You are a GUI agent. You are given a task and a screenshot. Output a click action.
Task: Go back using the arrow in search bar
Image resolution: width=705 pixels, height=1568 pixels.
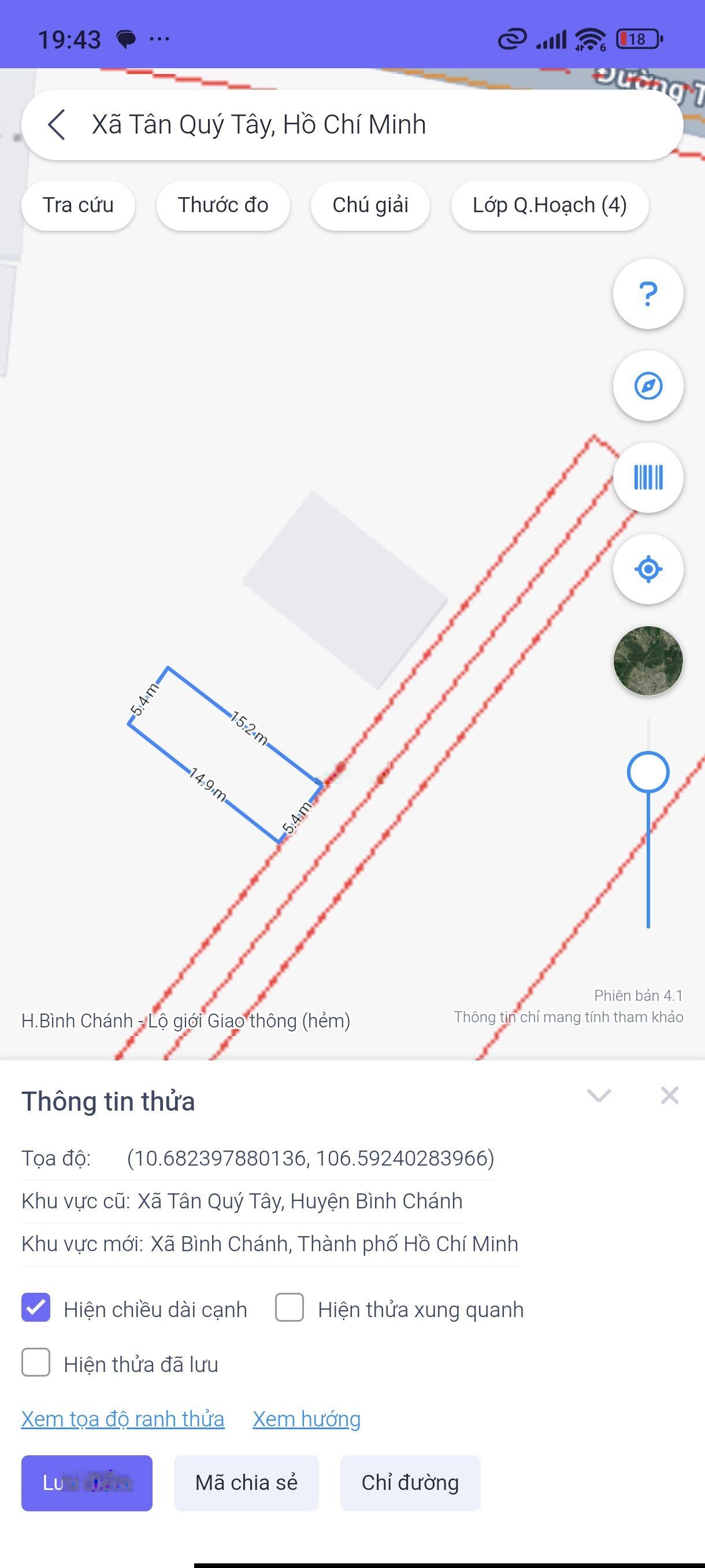coord(57,125)
